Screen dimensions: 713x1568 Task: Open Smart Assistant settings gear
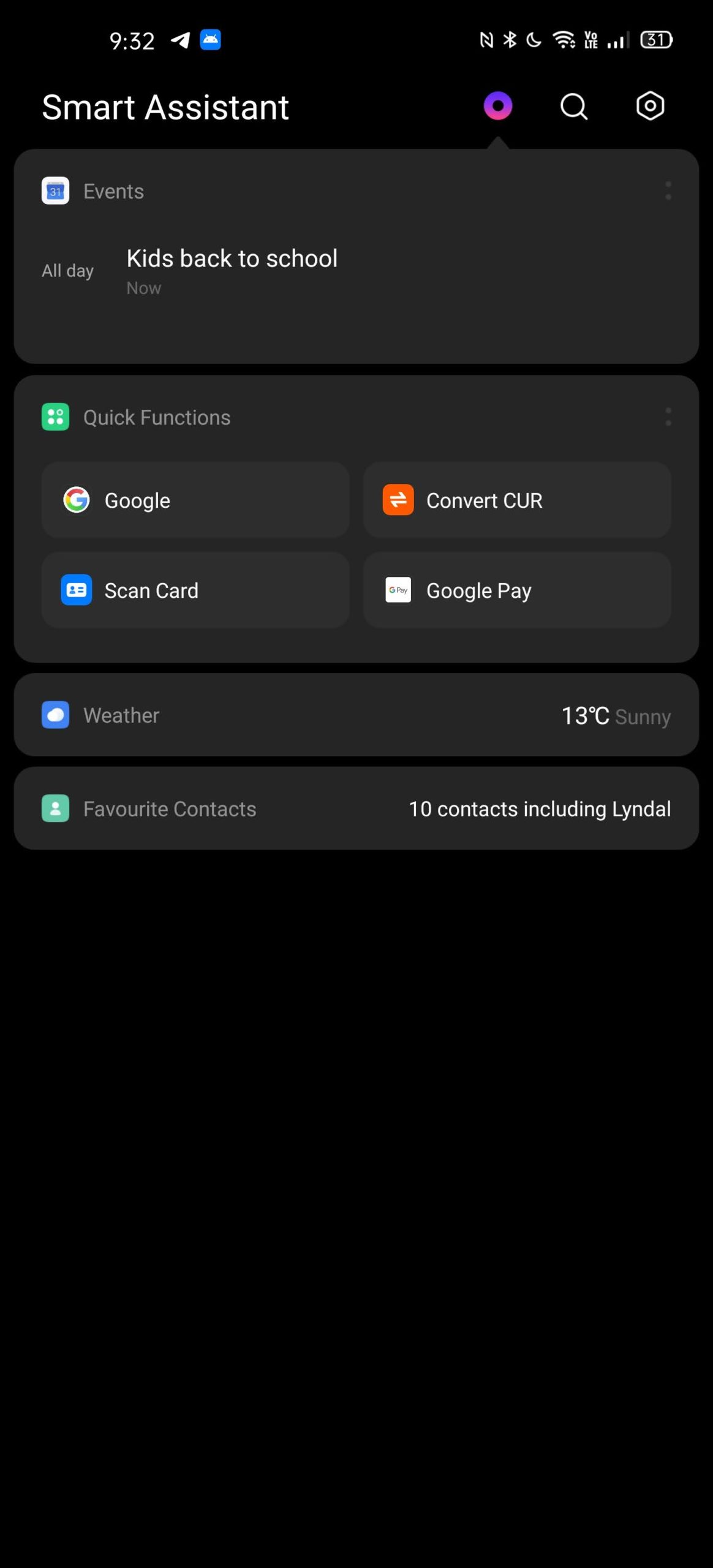[650, 107]
